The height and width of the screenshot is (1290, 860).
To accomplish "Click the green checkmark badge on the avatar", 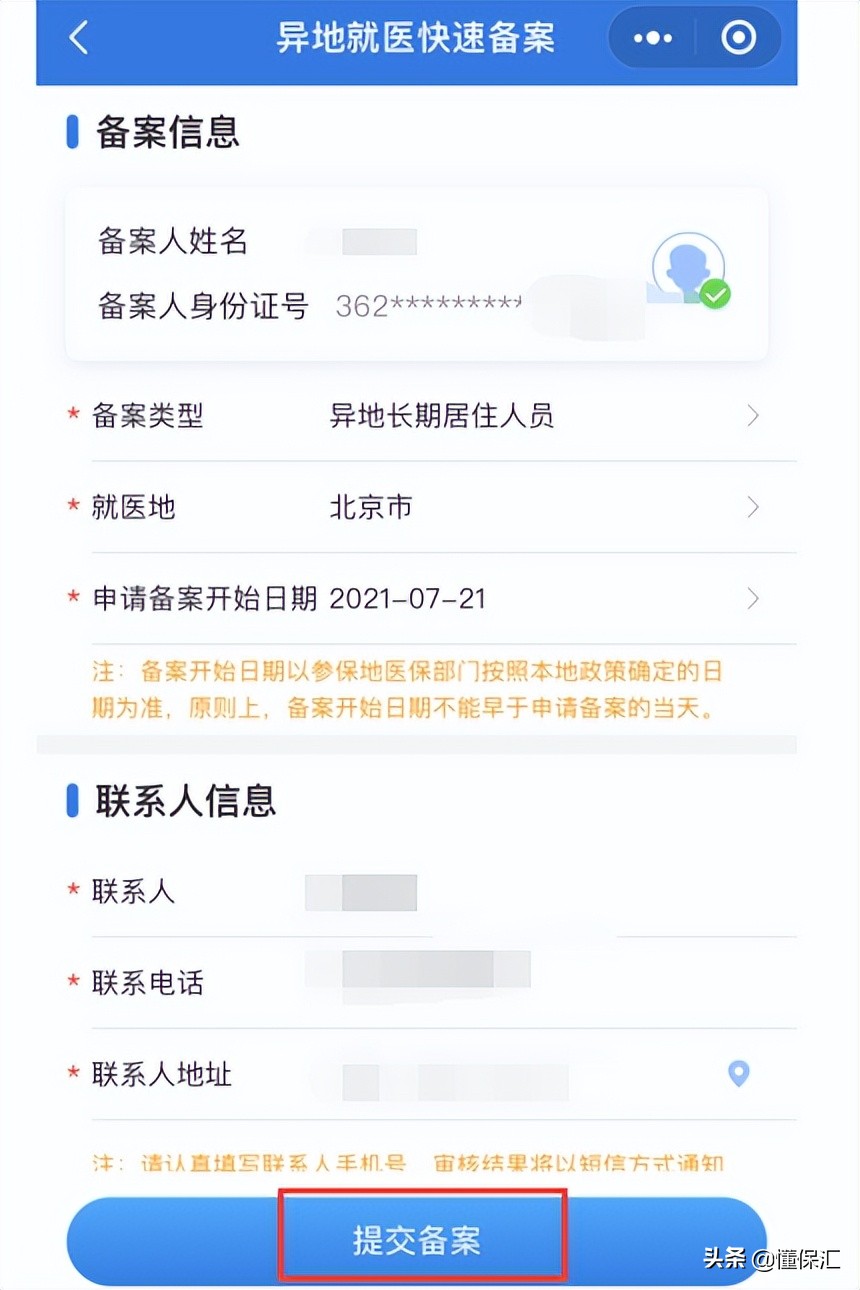I will click(716, 295).
